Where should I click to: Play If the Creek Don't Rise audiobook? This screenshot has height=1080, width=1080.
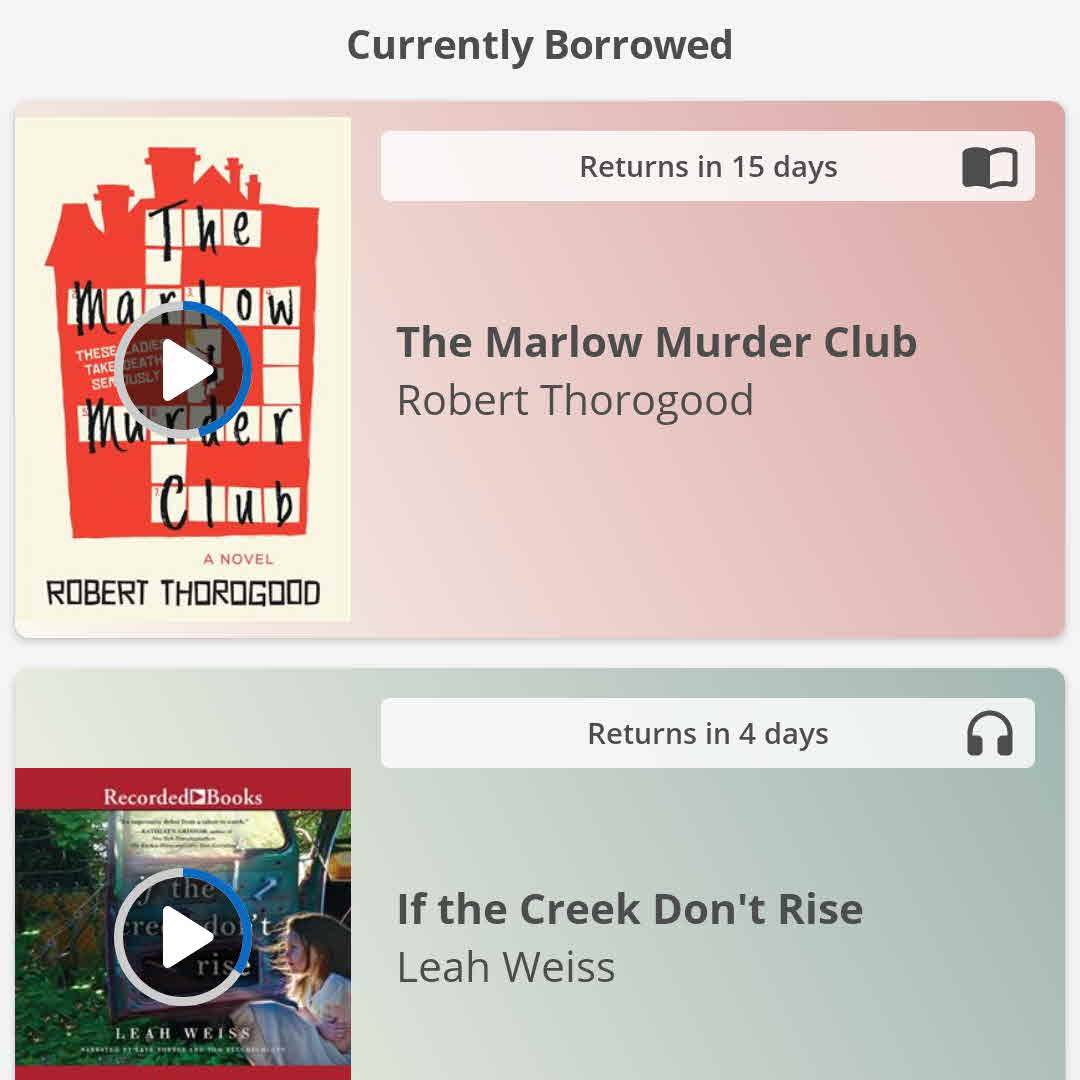(183, 937)
